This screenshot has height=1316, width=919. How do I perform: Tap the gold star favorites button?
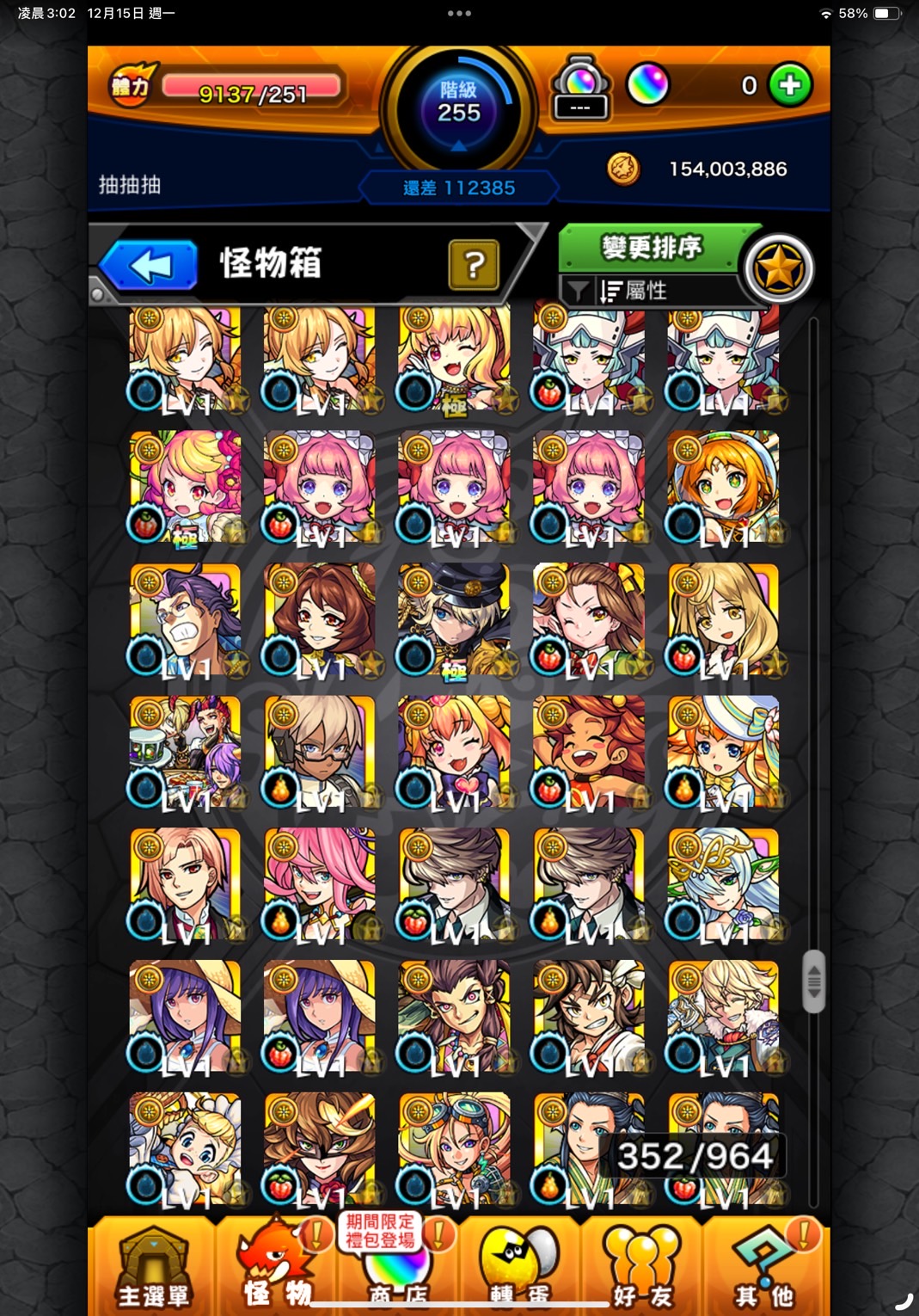click(778, 269)
